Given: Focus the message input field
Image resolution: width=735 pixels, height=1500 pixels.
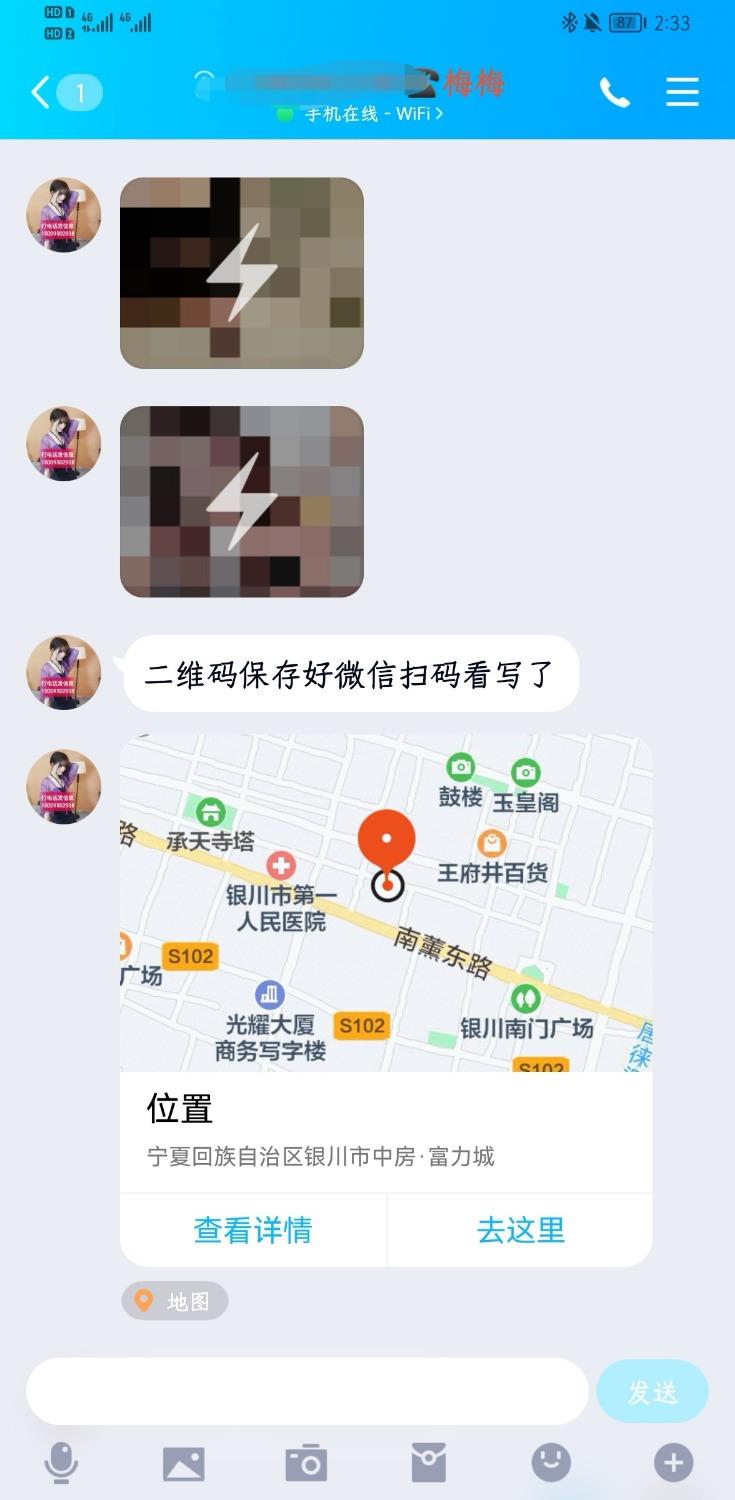Looking at the screenshot, I should [306, 1391].
